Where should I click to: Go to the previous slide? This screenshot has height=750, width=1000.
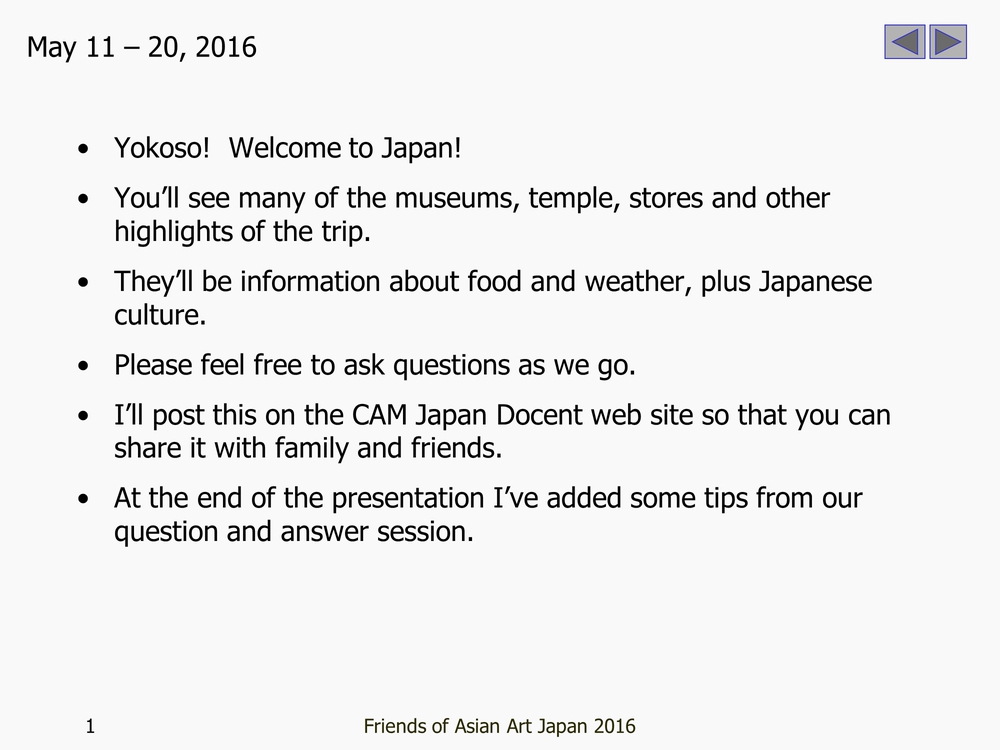(x=904, y=42)
